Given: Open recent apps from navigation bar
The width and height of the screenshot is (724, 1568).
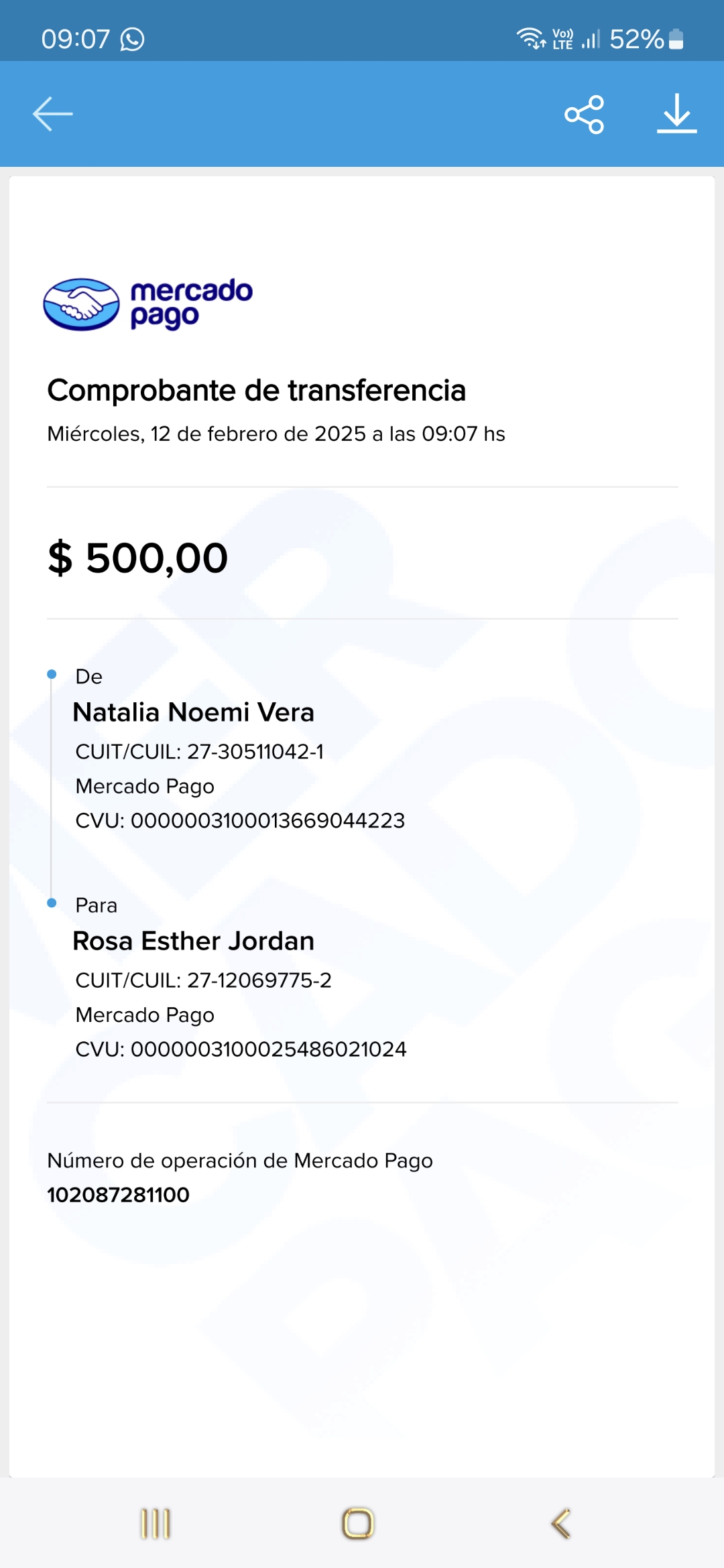Looking at the screenshot, I should click(156, 1524).
